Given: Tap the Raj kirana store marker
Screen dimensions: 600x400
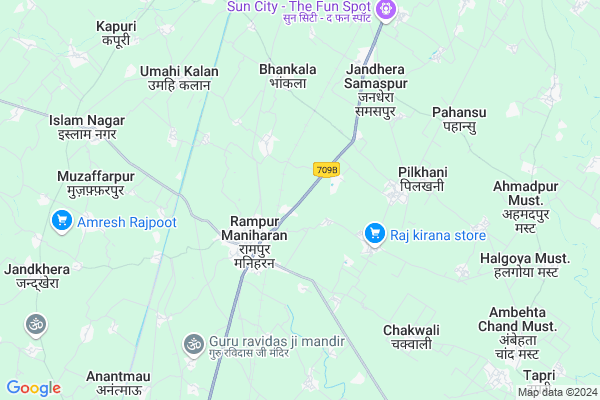Looking at the screenshot, I should [x=374, y=234].
